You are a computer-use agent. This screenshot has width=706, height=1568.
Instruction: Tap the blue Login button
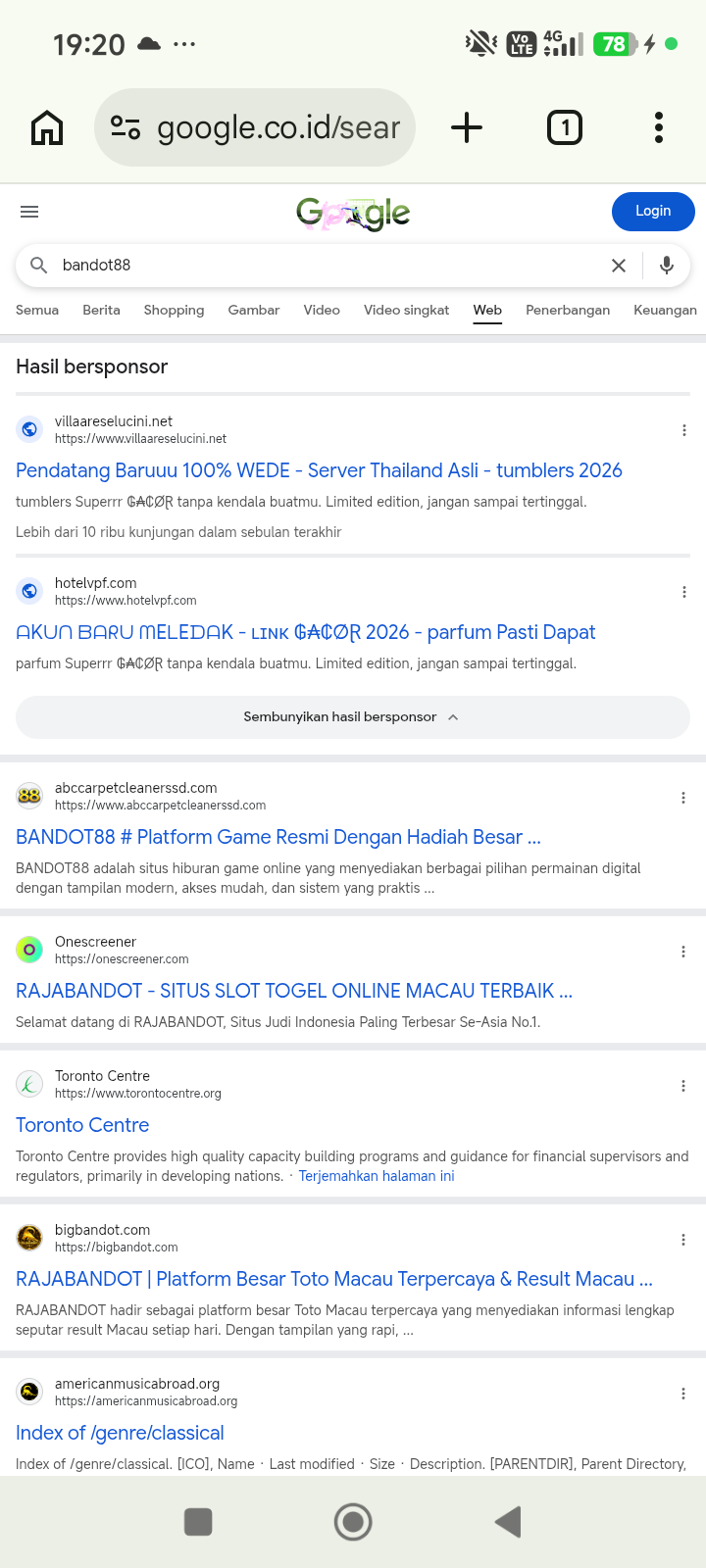click(653, 212)
